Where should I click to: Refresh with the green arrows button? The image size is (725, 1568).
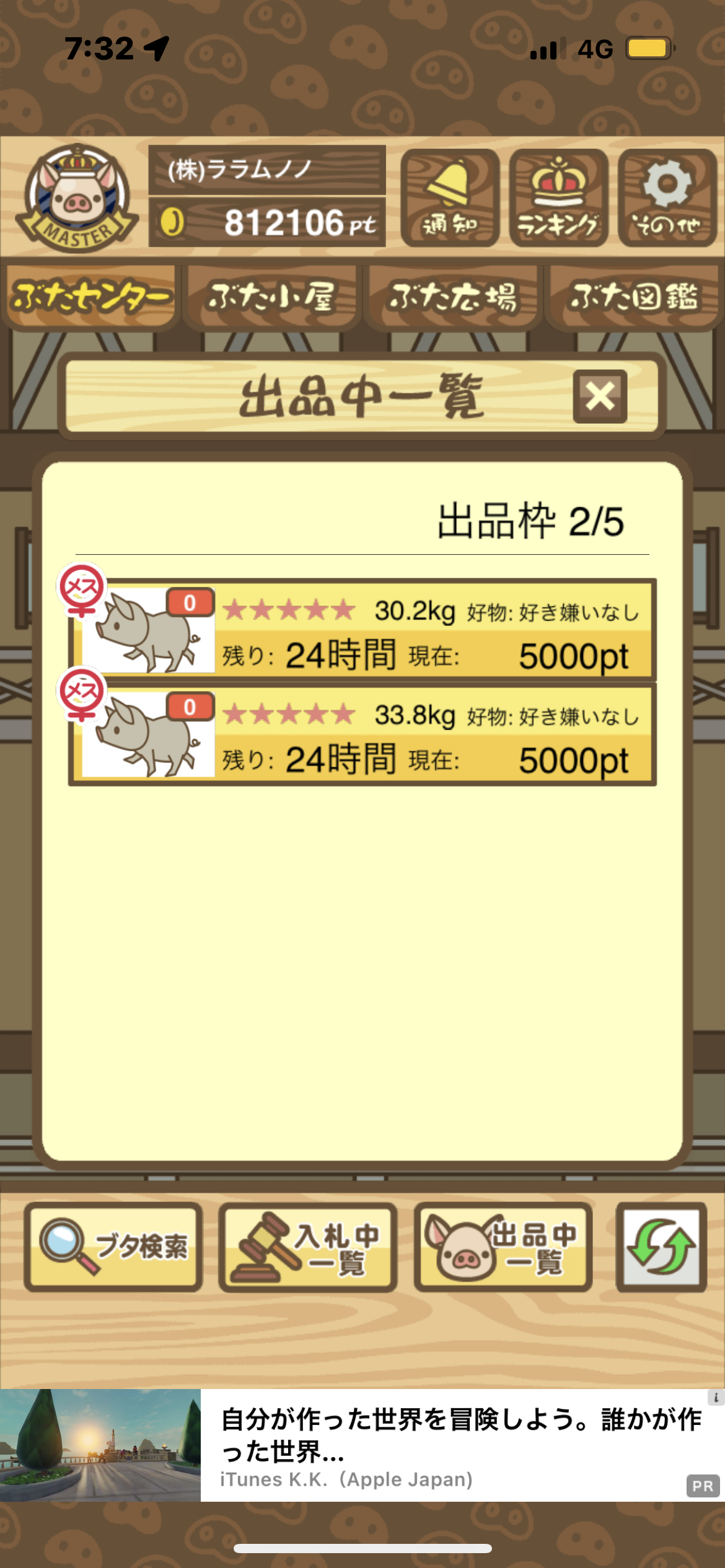click(661, 1247)
